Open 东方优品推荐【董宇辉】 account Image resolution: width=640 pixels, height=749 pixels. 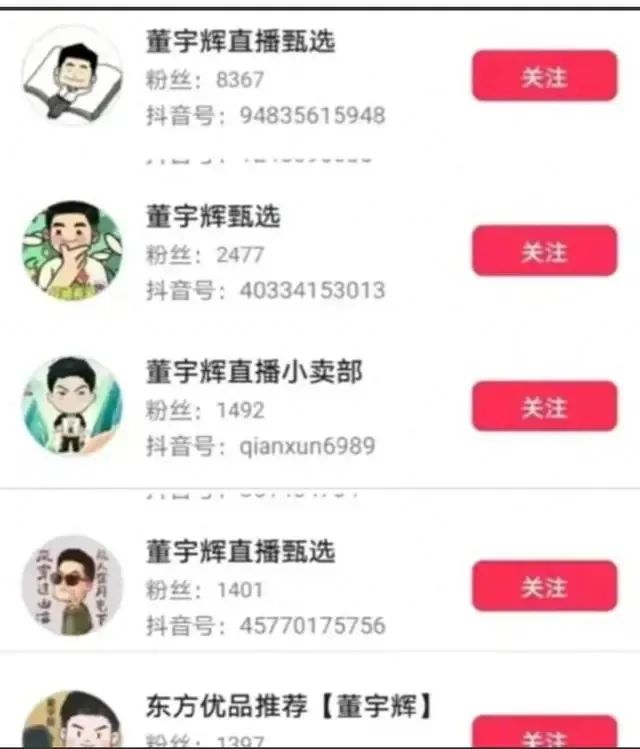point(290,707)
